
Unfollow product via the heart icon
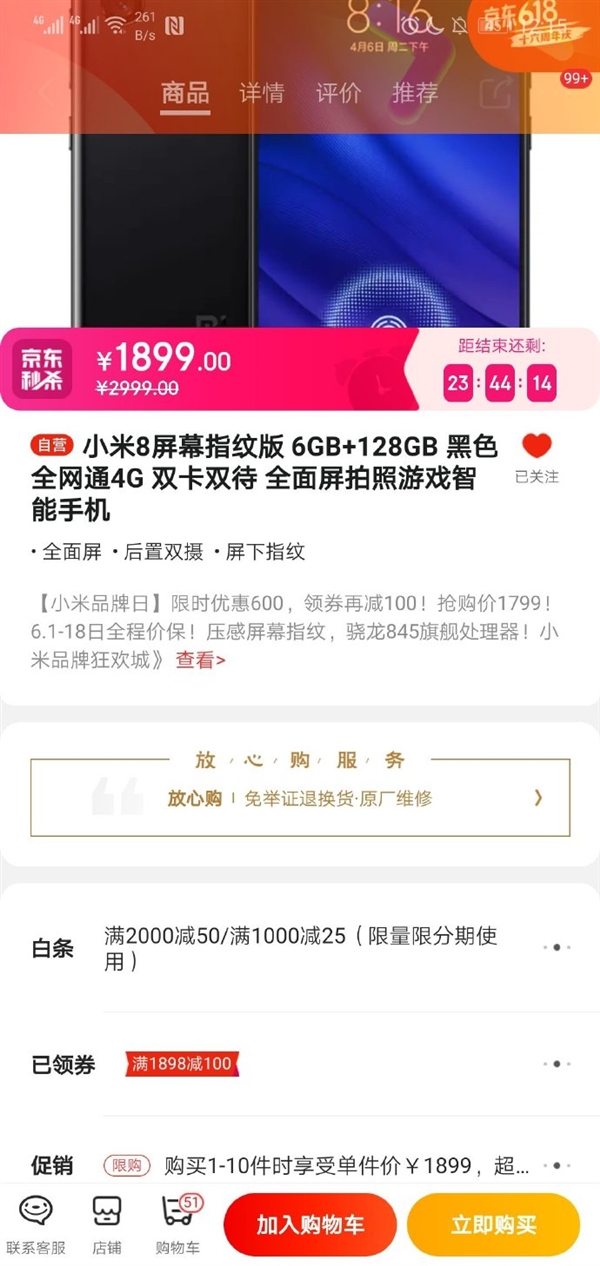(x=537, y=447)
